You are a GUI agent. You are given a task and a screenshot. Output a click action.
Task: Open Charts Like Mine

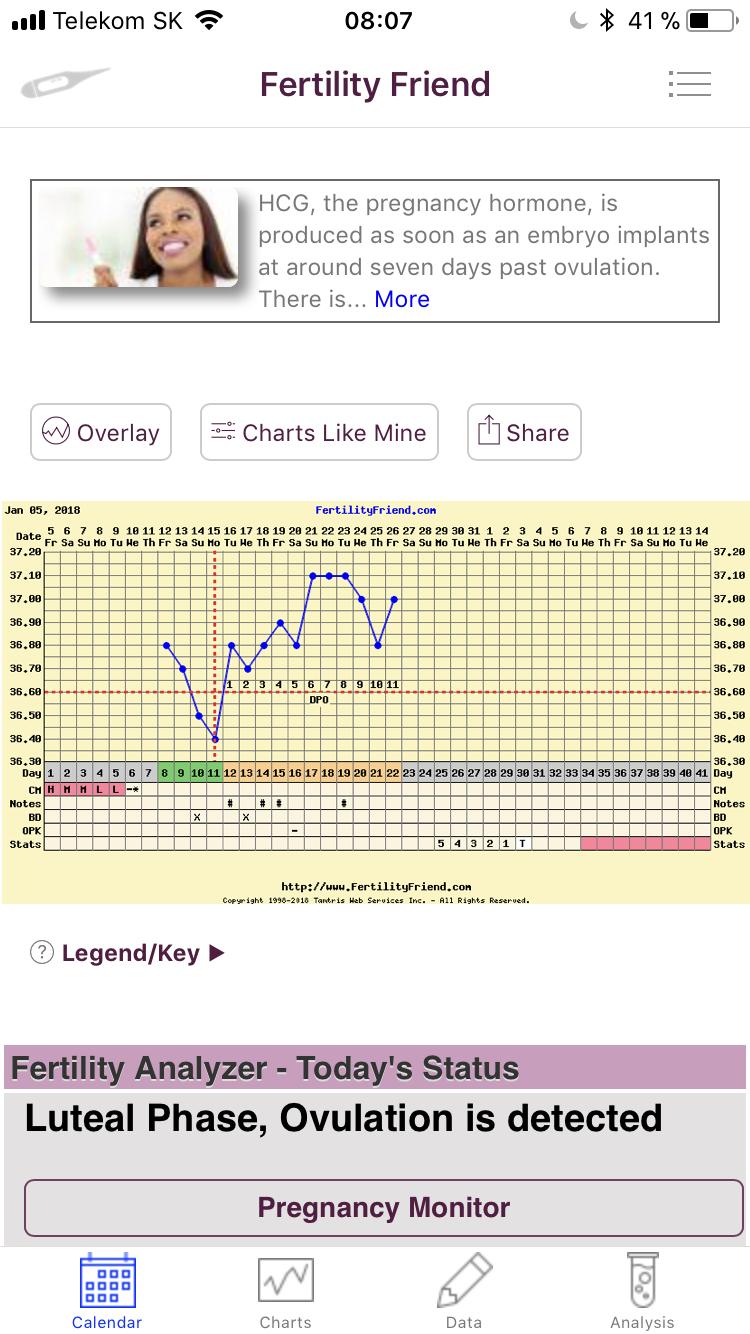click(319, 432)
